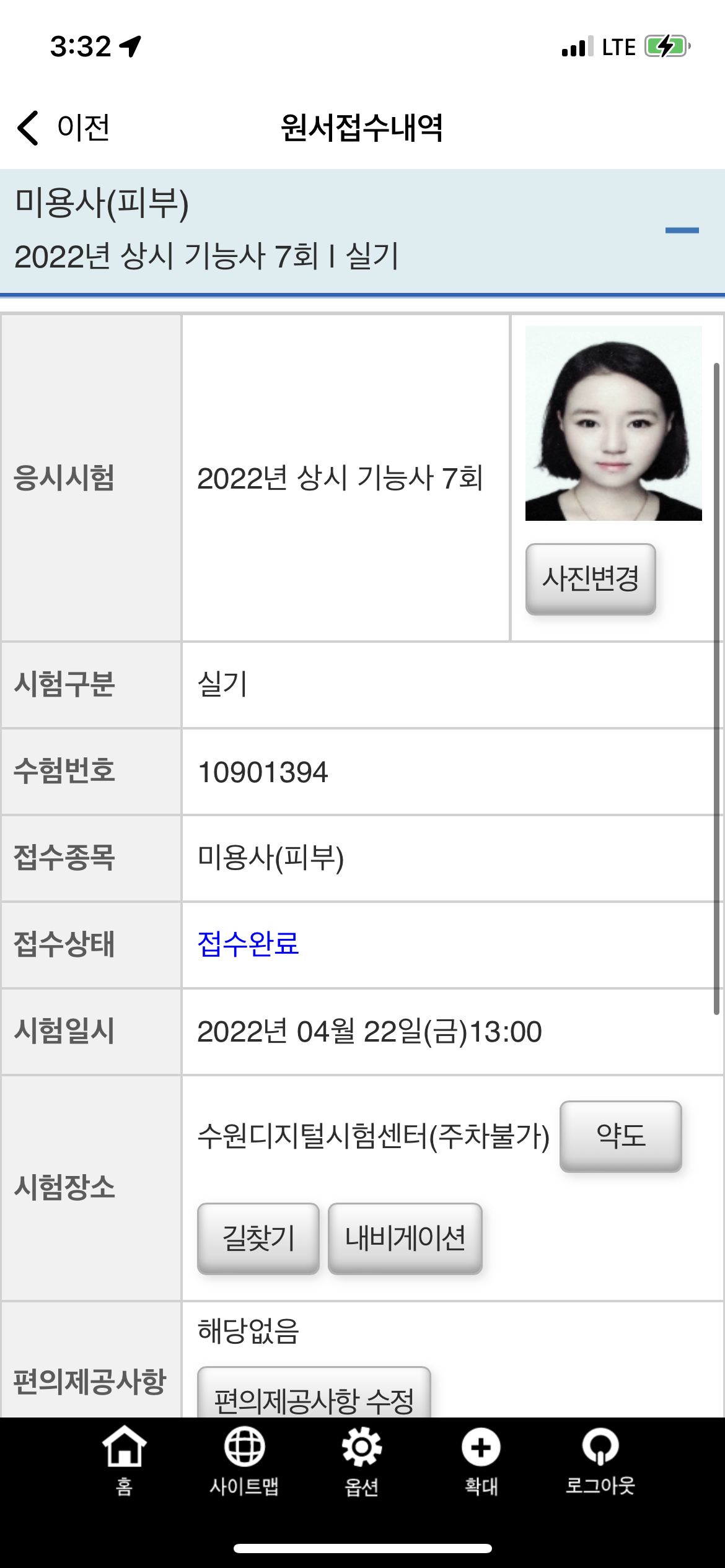The image size is (725, 1568).
Task: Tap 확대 to enlarge the view
Action: click(x=481, y=1459)
